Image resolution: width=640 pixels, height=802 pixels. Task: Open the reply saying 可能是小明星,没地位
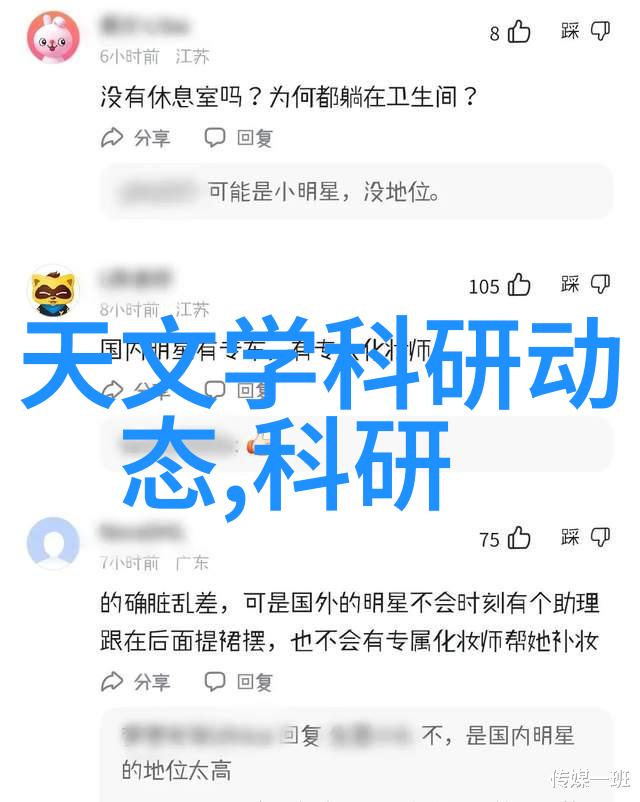pos(355,190)
